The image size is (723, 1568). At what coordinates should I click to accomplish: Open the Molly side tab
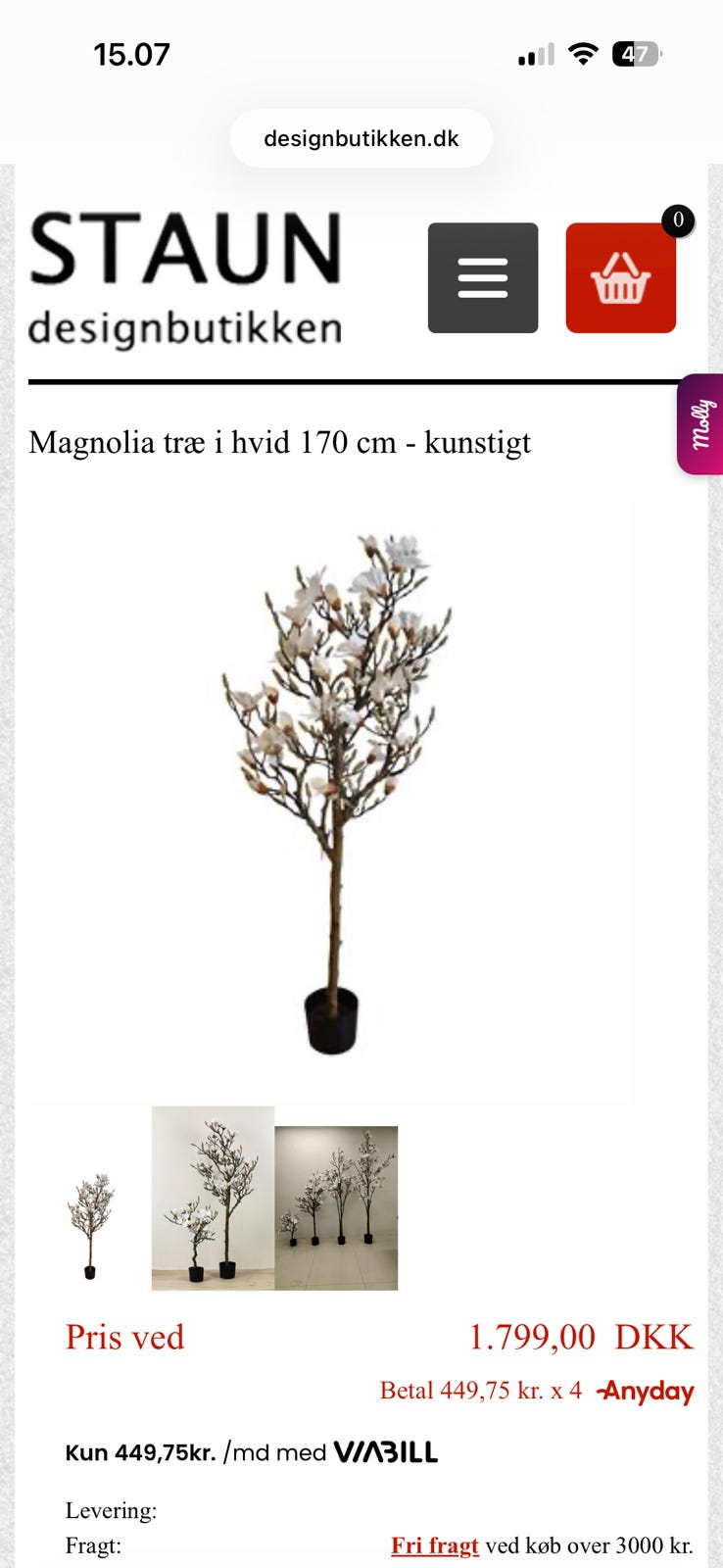pyautogui.click(x=701, y=424)
